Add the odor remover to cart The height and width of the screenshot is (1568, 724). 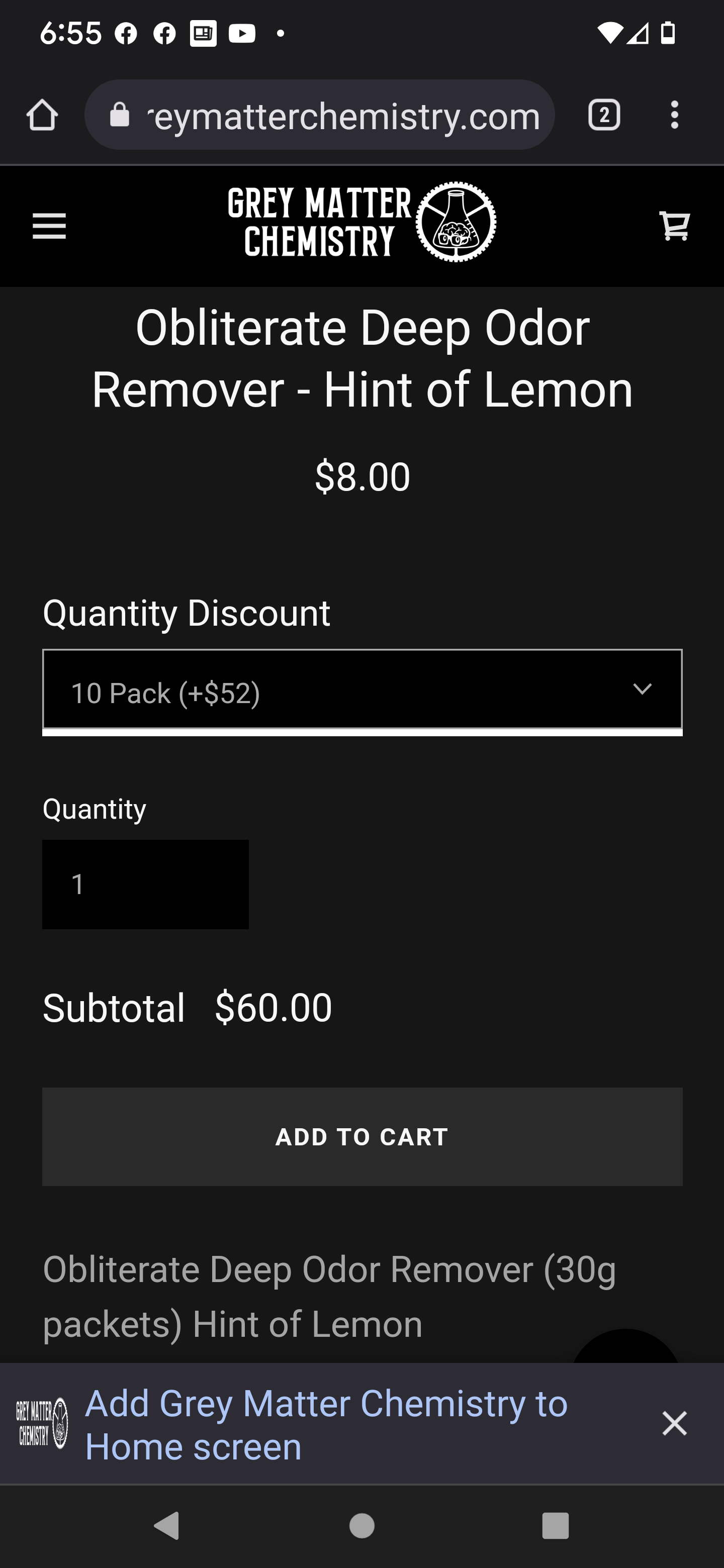click(361, 1136)
